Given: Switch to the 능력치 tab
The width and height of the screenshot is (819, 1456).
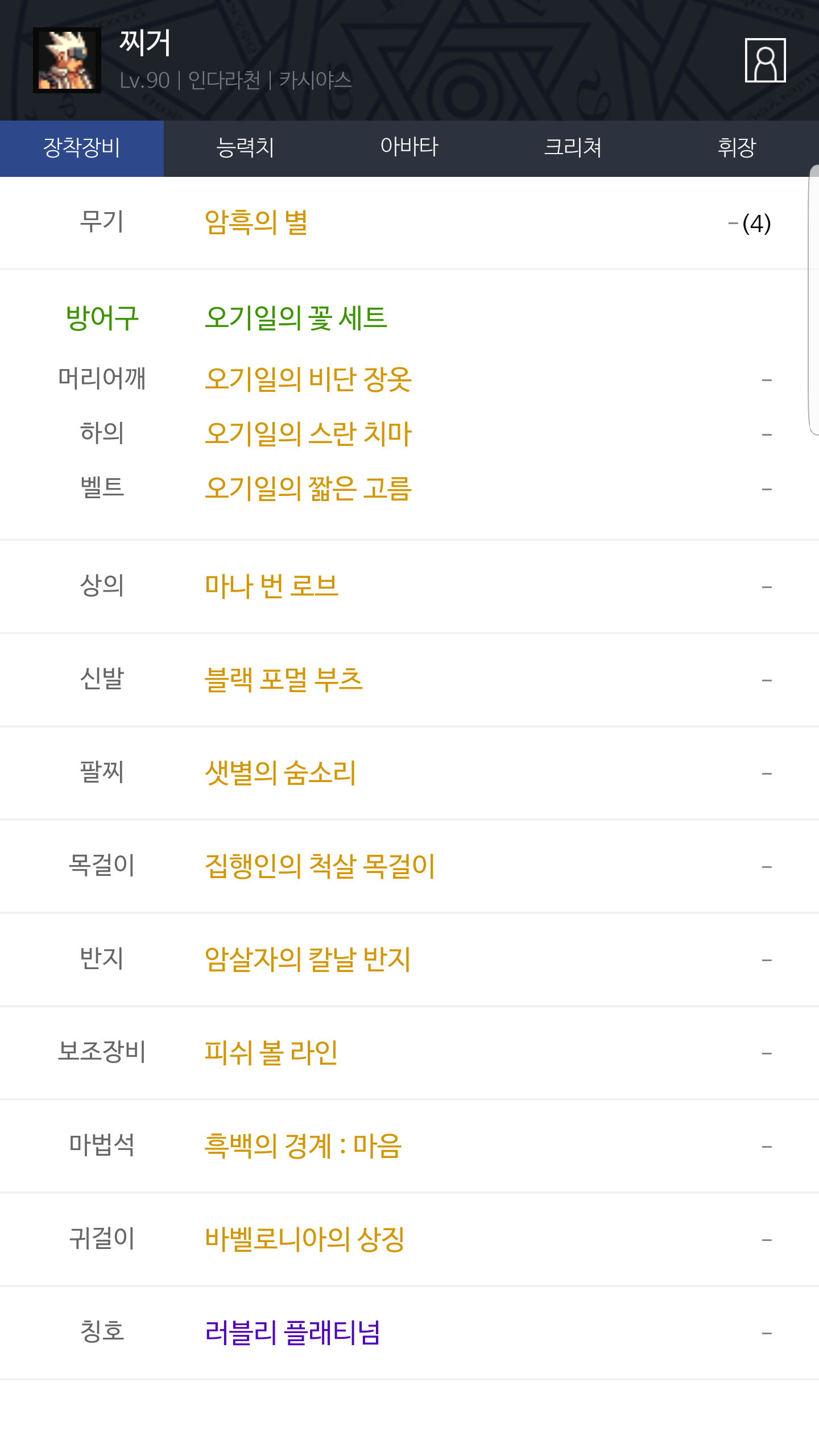Looking at the screenshot, I should [246, 148].
